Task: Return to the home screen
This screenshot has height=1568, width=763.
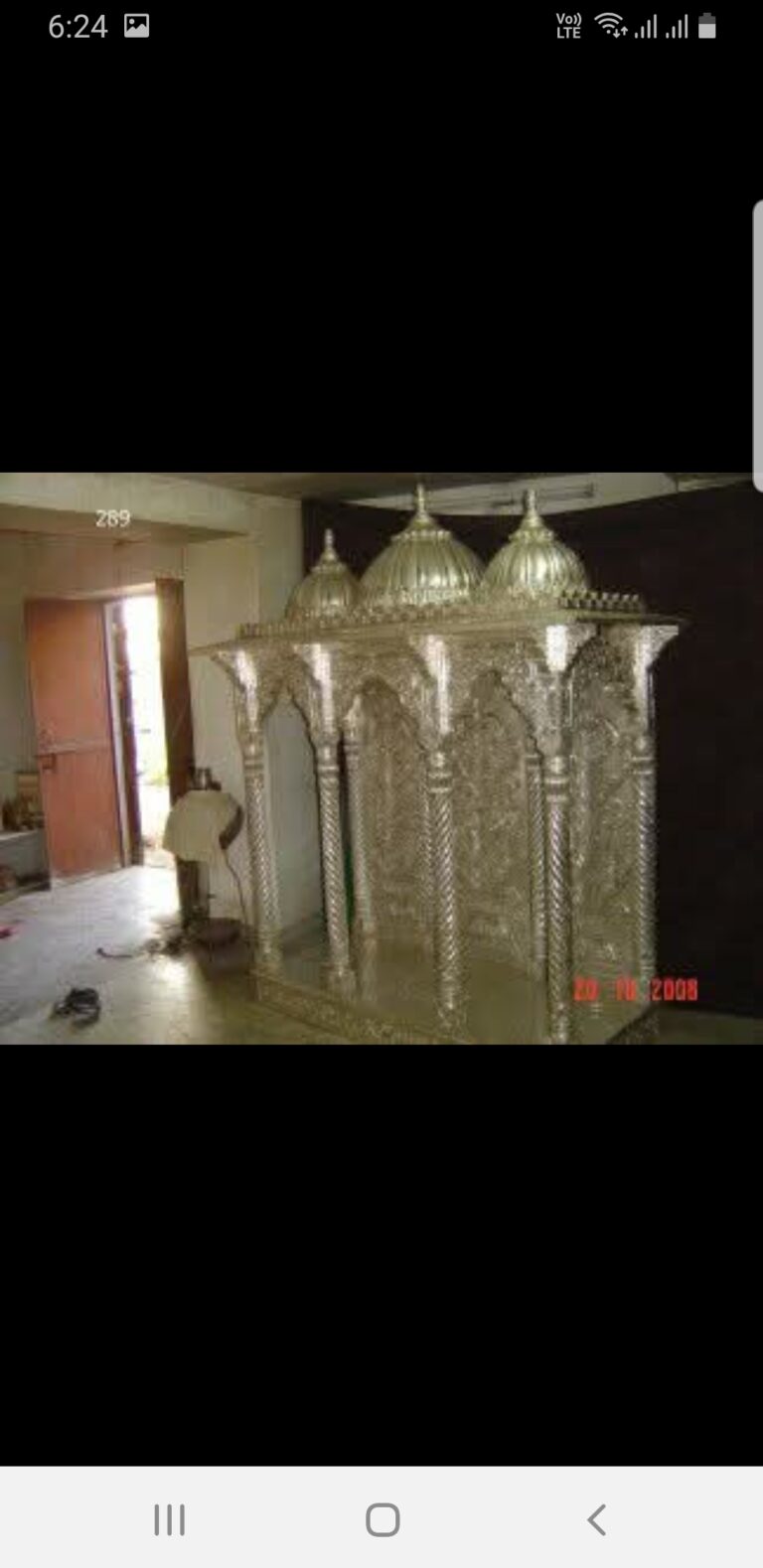Action: coord(382,1519)
